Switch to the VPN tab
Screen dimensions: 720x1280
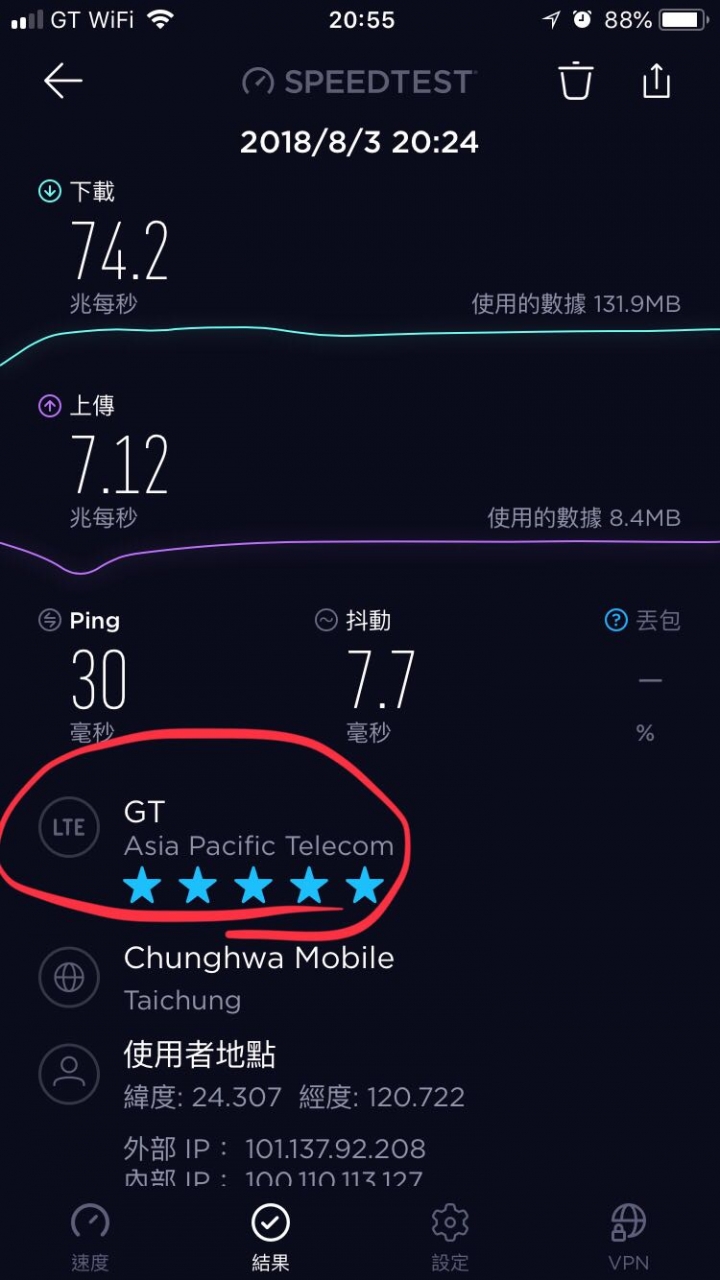pos(628,1236)
